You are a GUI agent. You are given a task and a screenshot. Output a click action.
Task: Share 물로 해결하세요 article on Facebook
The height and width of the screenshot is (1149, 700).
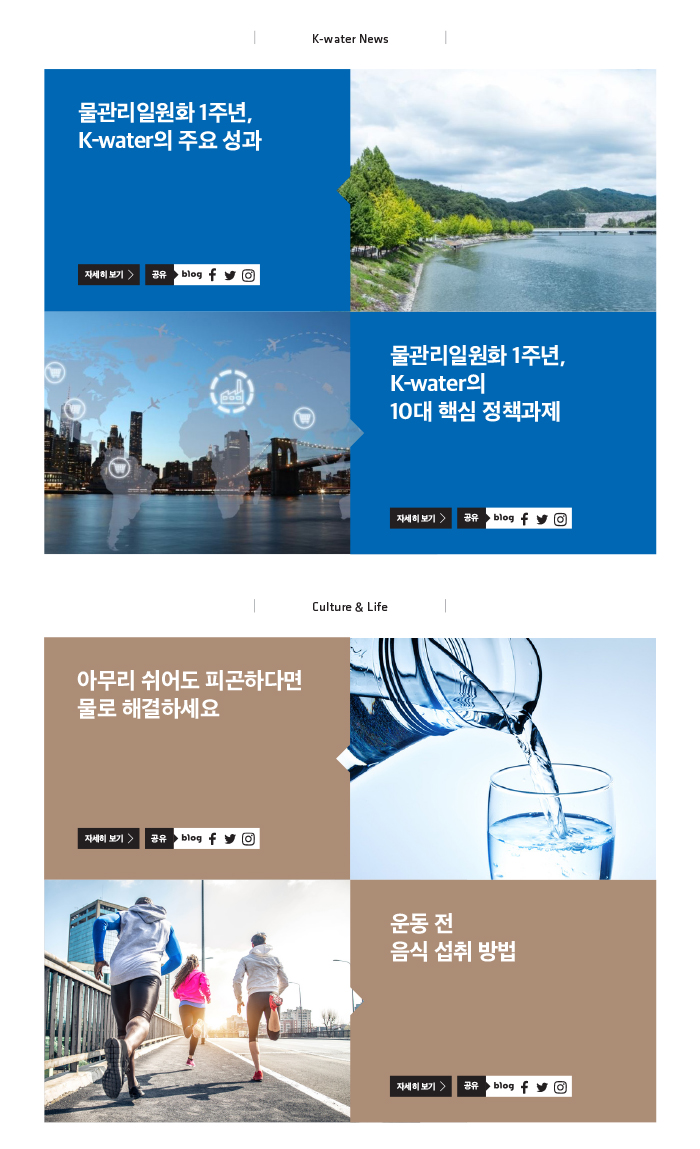point(213,839)
